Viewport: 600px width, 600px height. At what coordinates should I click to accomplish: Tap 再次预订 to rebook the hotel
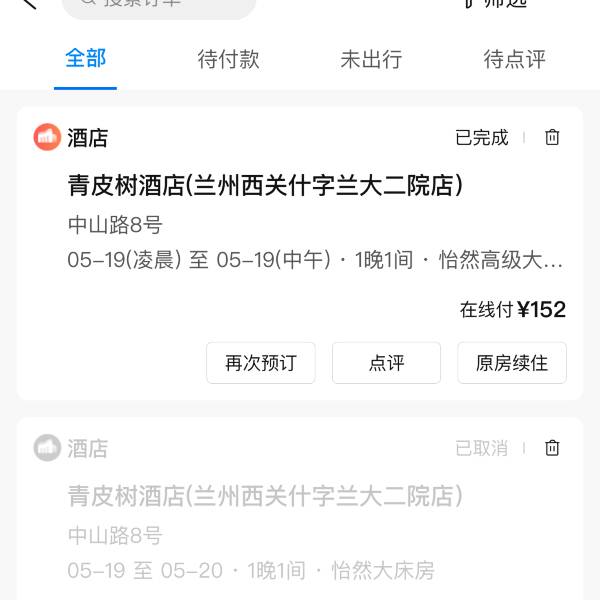tap(260, 363)
